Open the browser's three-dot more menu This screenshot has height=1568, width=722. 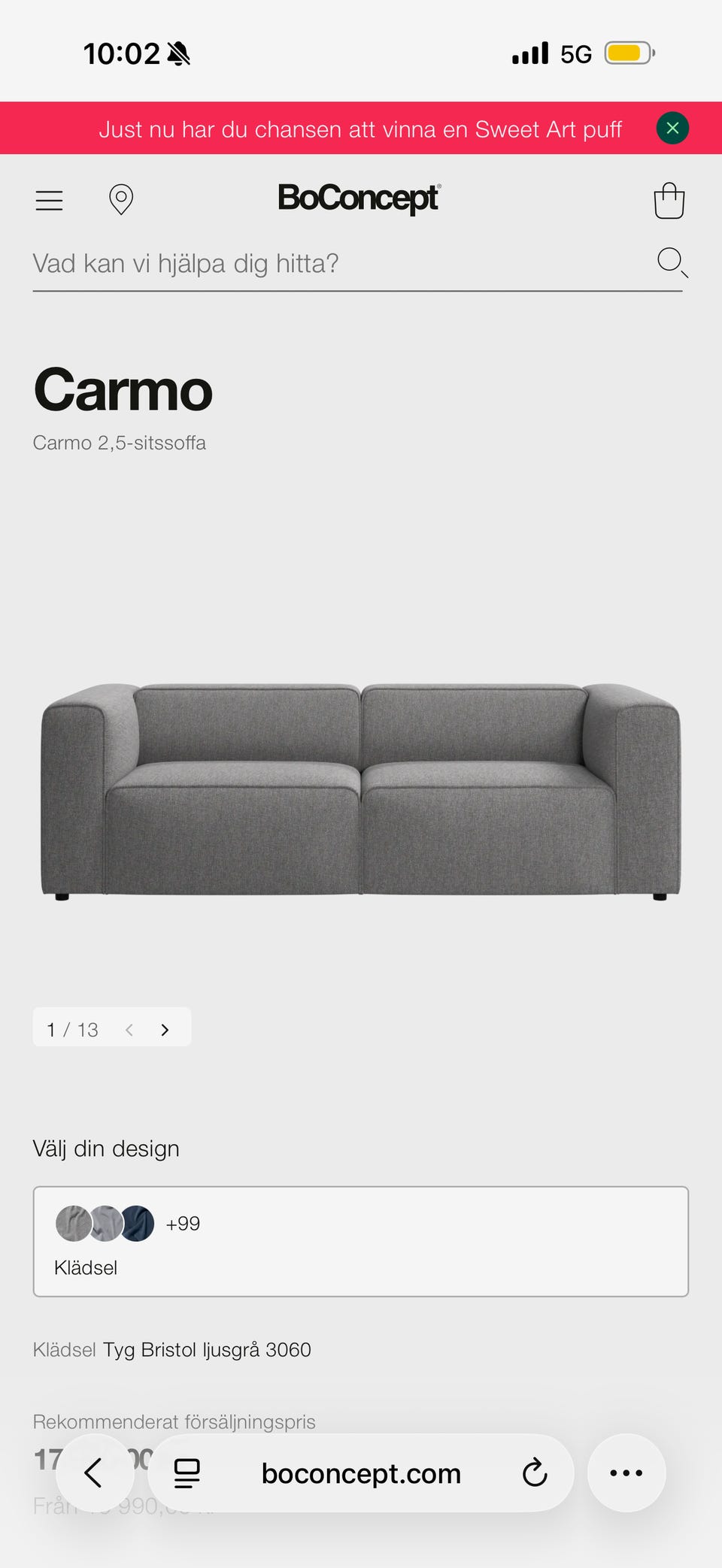pos(626,1473)
